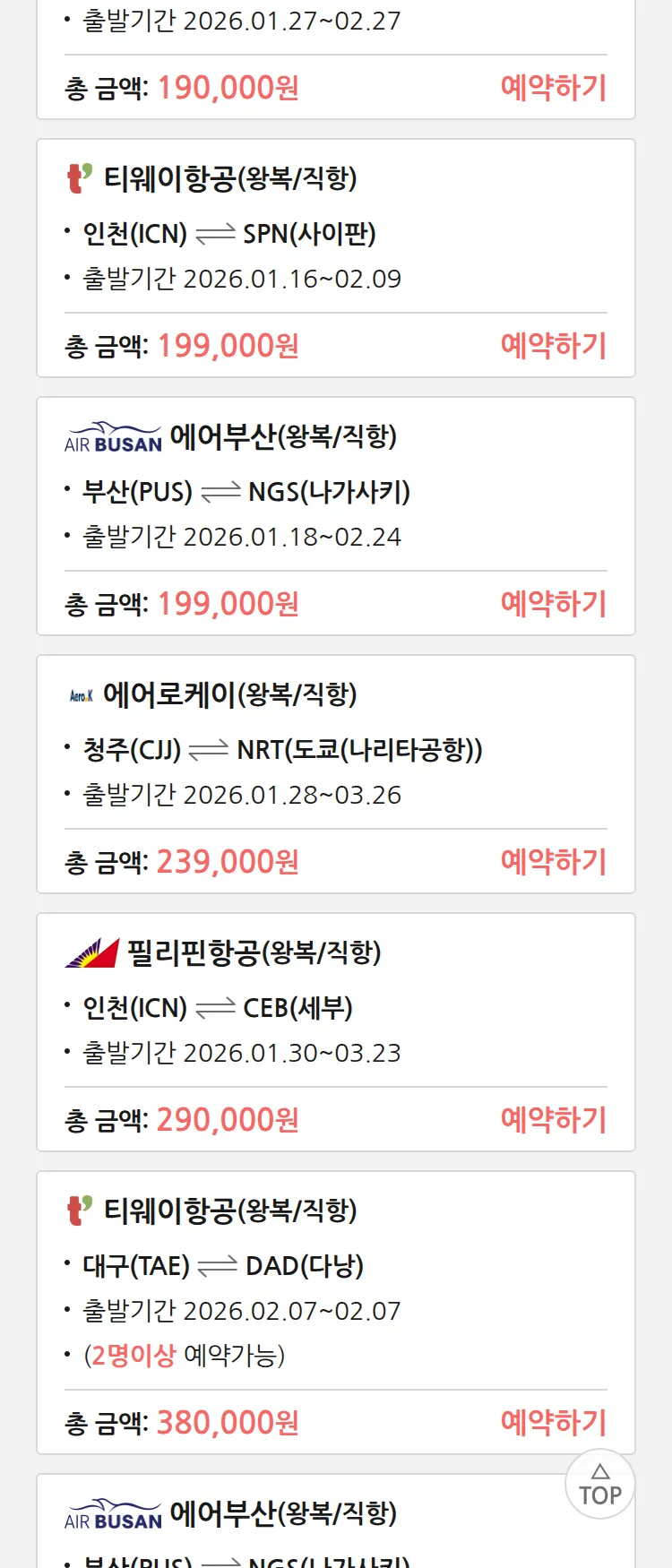
Task: Book the 티웨이항공 인천–사이판 flight
Action: coord(553,346)
